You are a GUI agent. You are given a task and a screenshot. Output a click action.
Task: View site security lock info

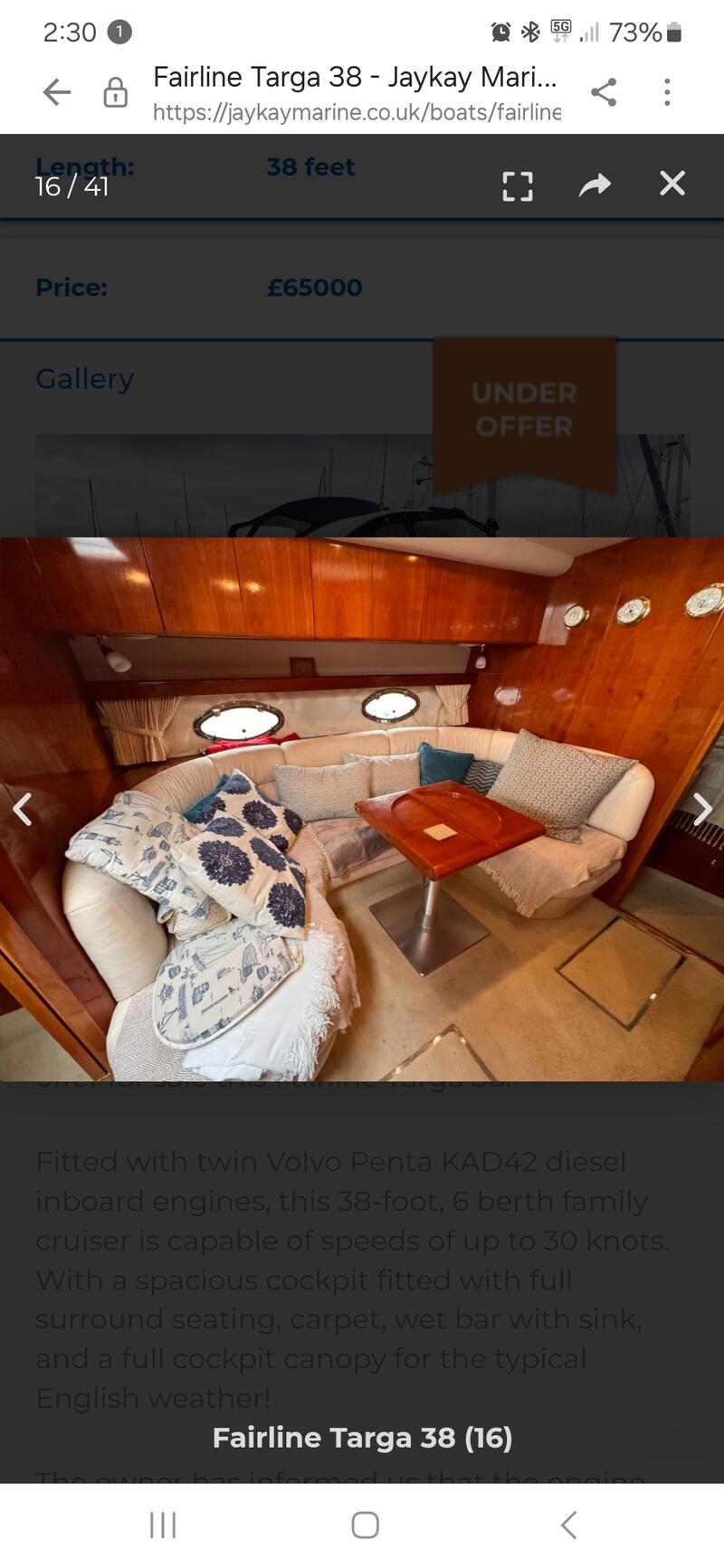coord(115,92)
